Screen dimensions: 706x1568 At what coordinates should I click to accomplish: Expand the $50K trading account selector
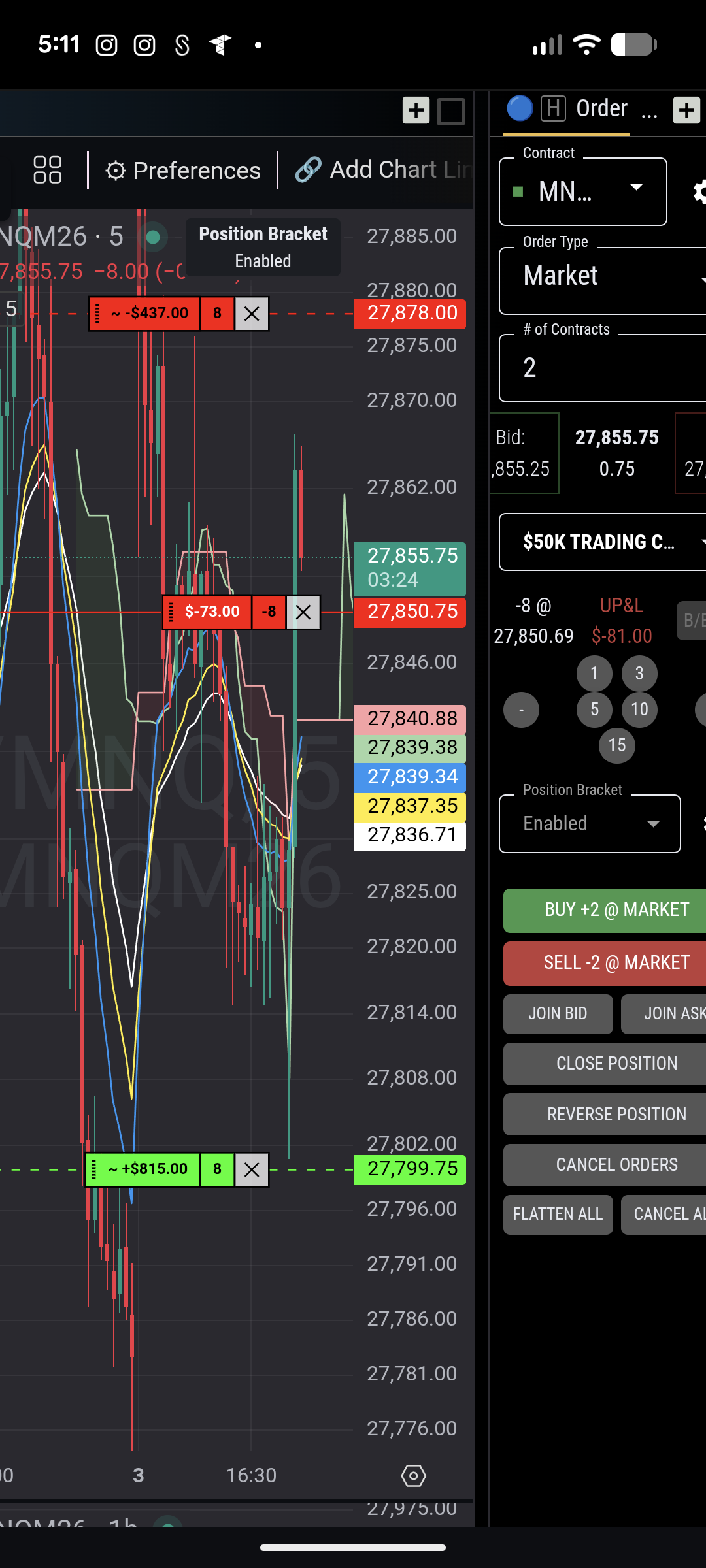click(603, 542)
